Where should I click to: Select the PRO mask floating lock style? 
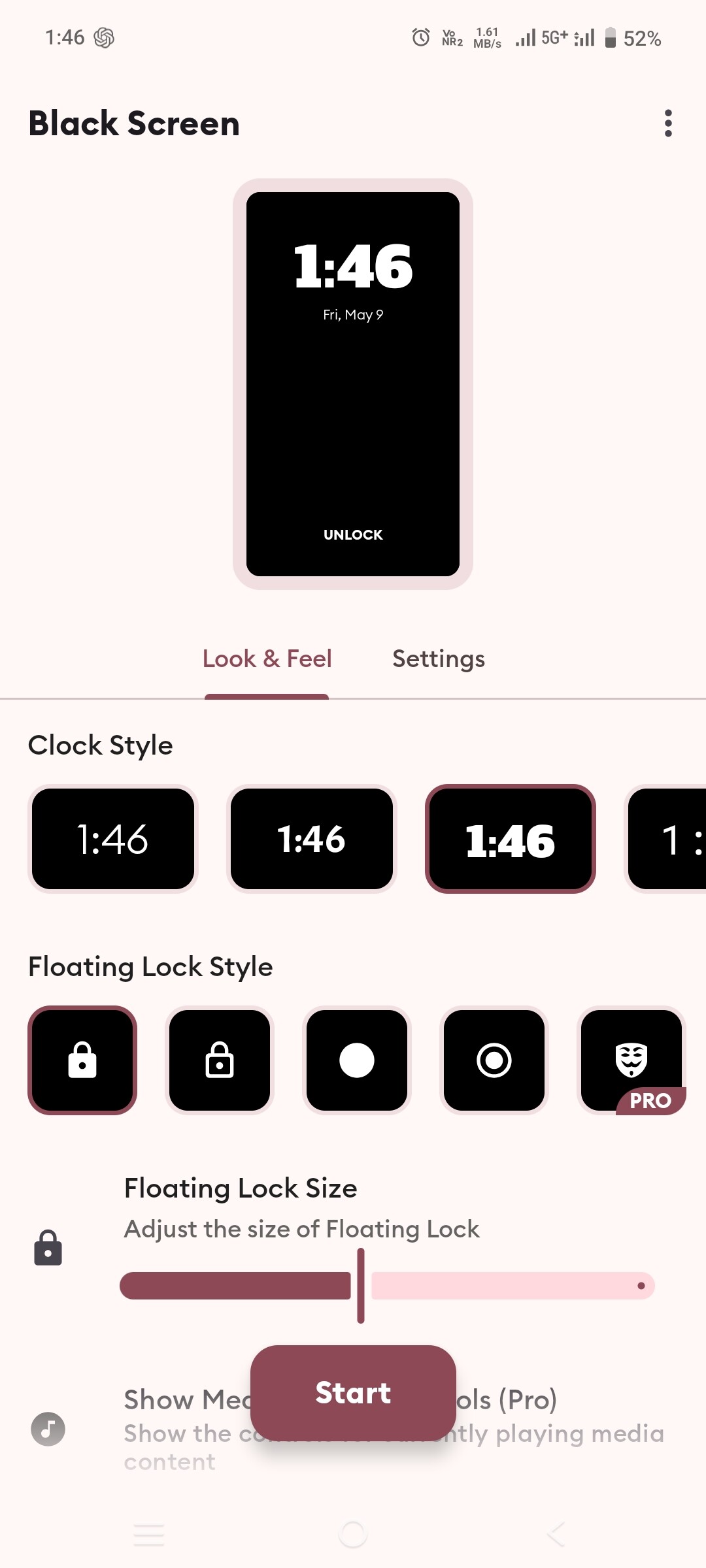[x=631, y=1060]
